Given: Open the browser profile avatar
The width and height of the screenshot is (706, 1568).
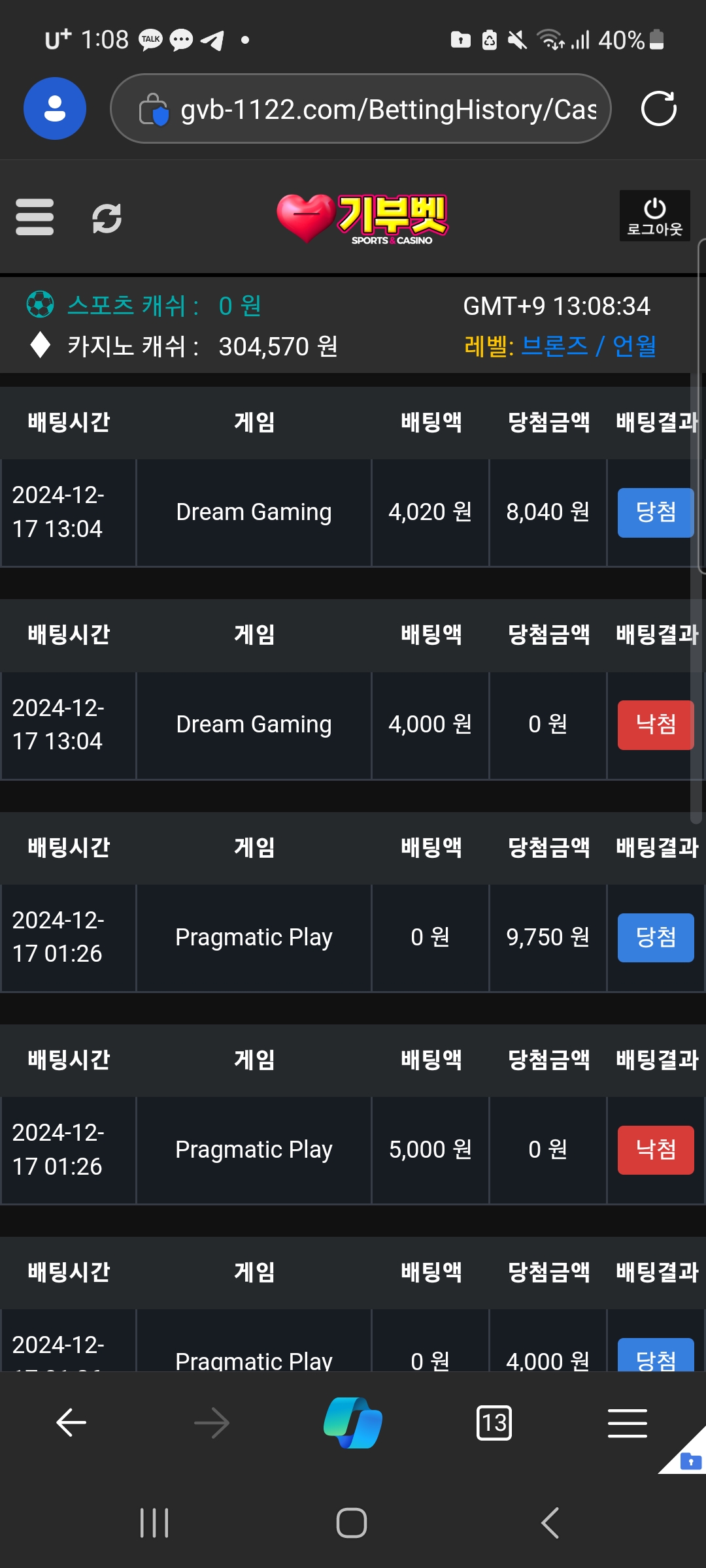Looking at the screenshot, I should click(55, 108).
